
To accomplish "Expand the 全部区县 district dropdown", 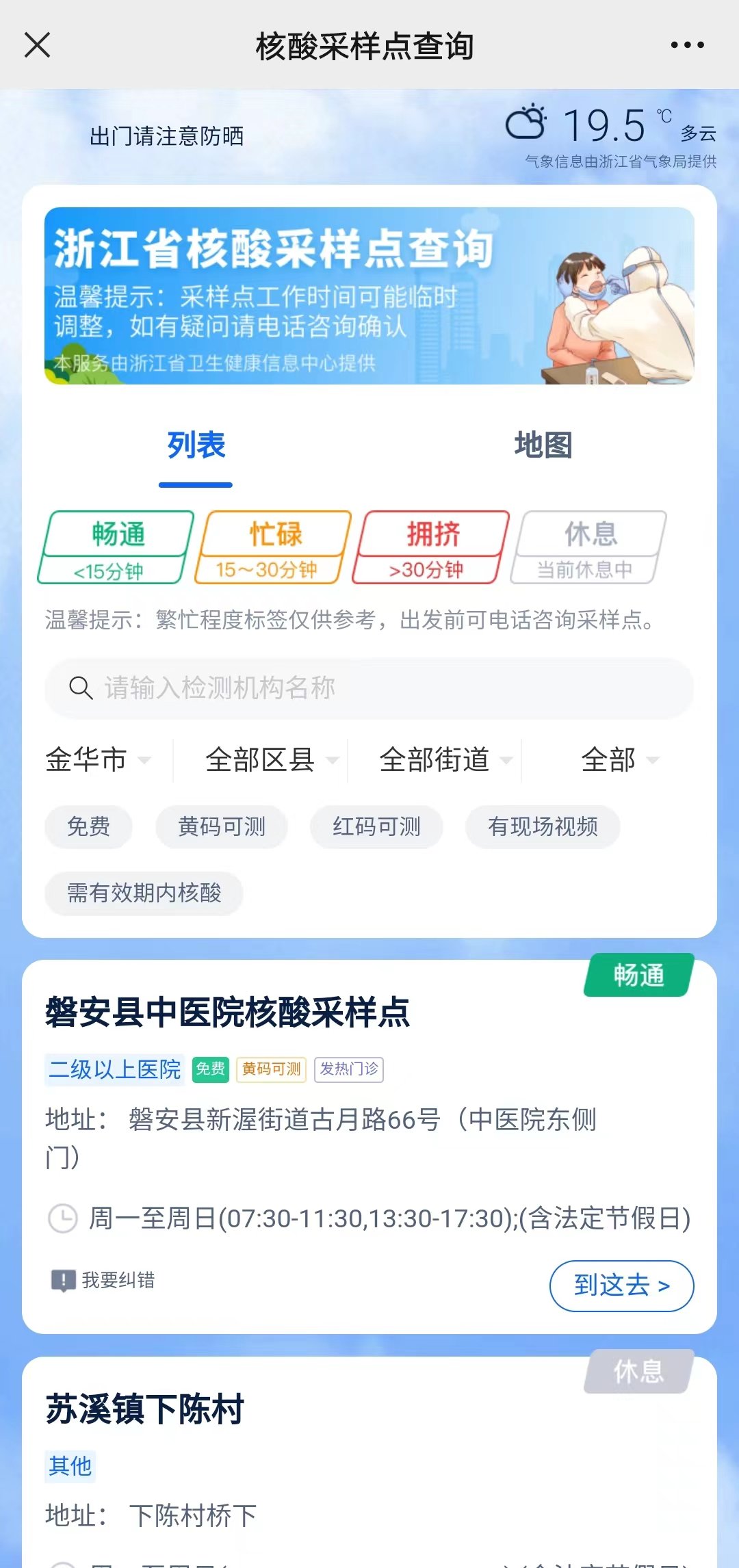I will point(271,759).
